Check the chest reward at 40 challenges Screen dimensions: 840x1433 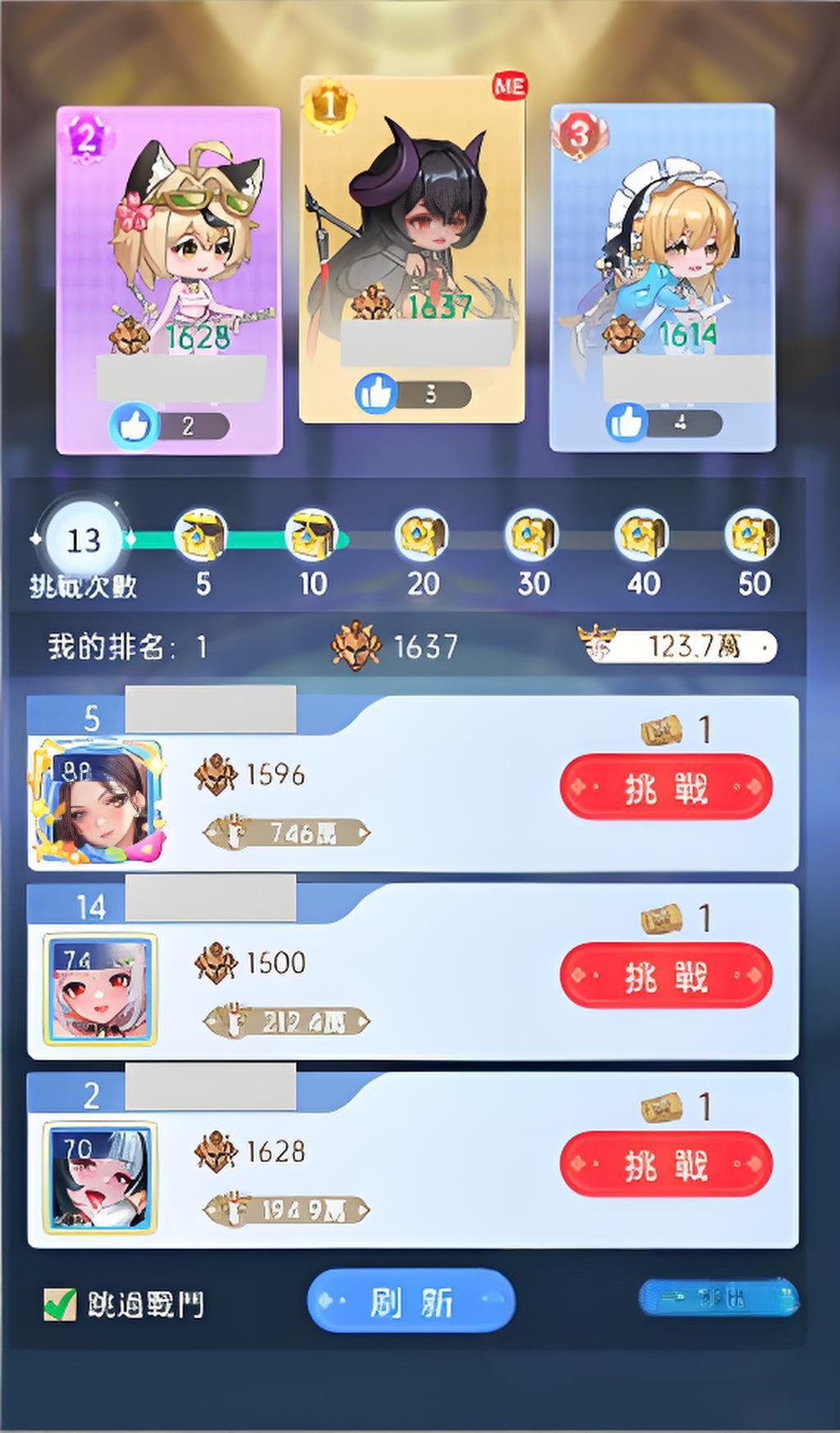tap(643, 536)
